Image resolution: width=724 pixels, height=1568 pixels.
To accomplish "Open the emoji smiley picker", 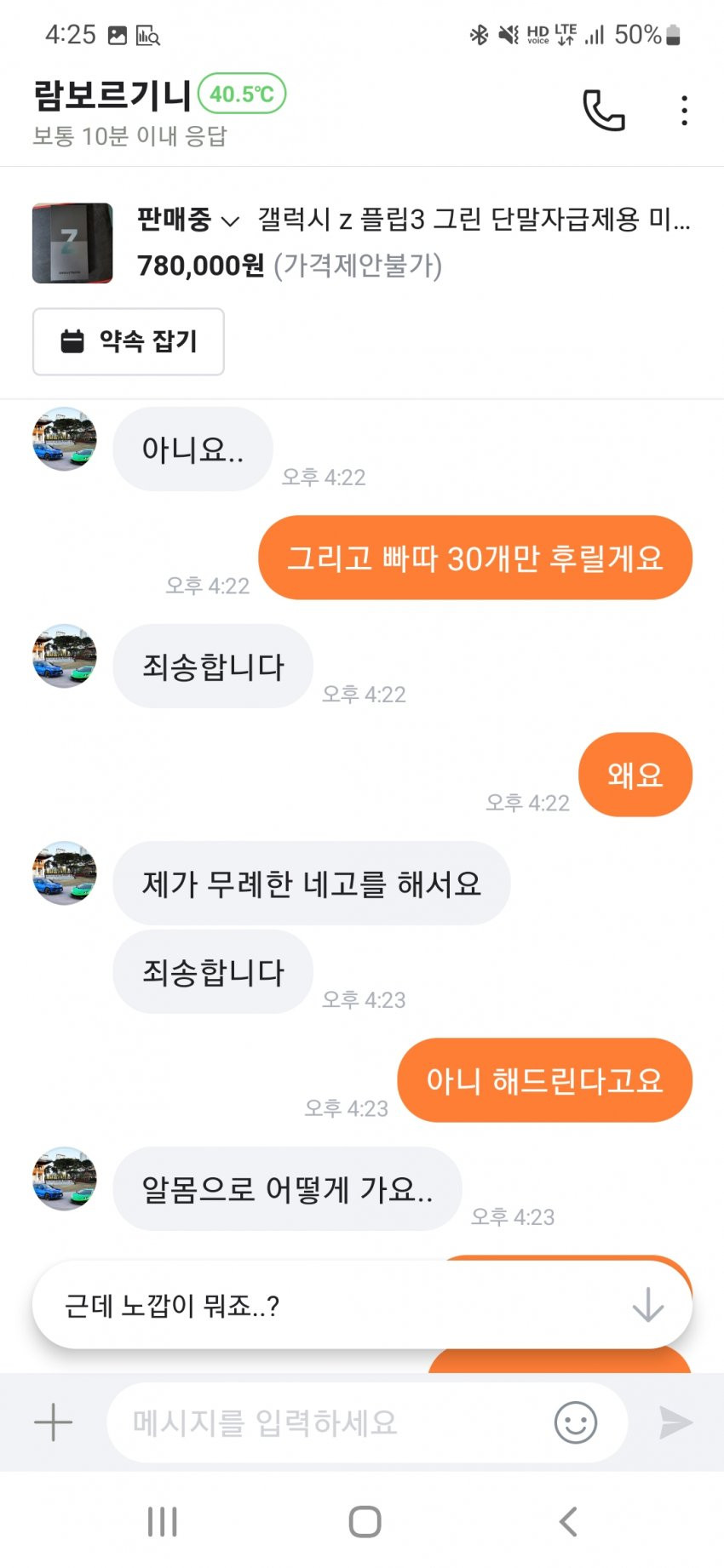I will [x=576, y=1422].
